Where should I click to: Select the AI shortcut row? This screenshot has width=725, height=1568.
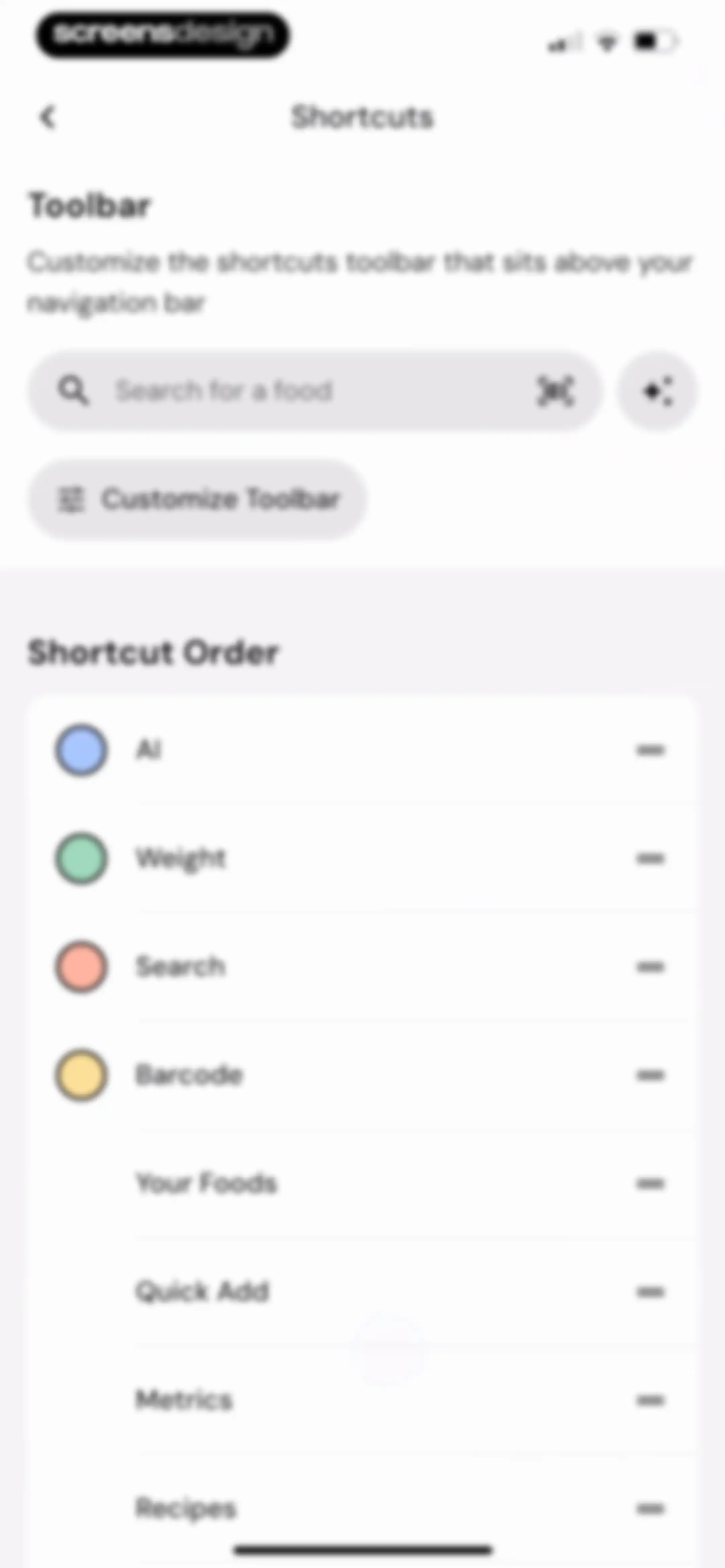(x=362, y=750)
